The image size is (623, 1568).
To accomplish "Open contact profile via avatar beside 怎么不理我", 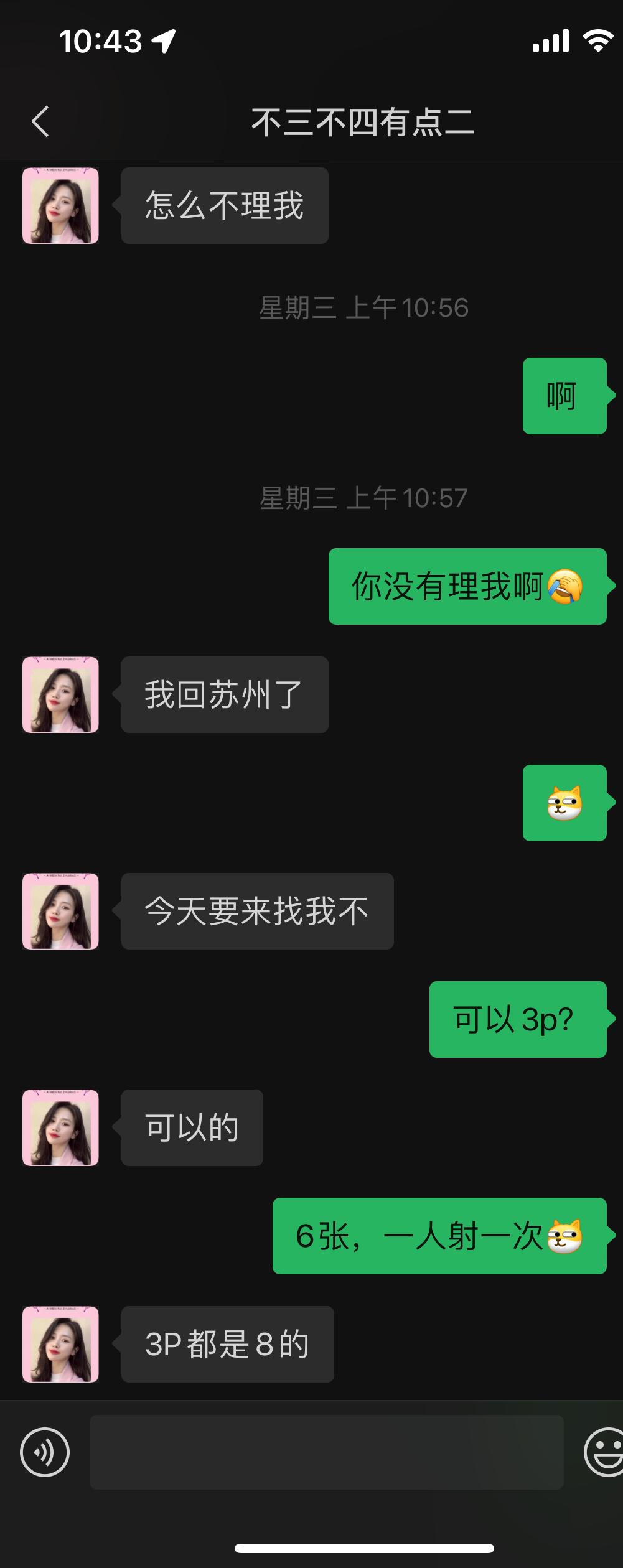I will (x=60, y=205).
